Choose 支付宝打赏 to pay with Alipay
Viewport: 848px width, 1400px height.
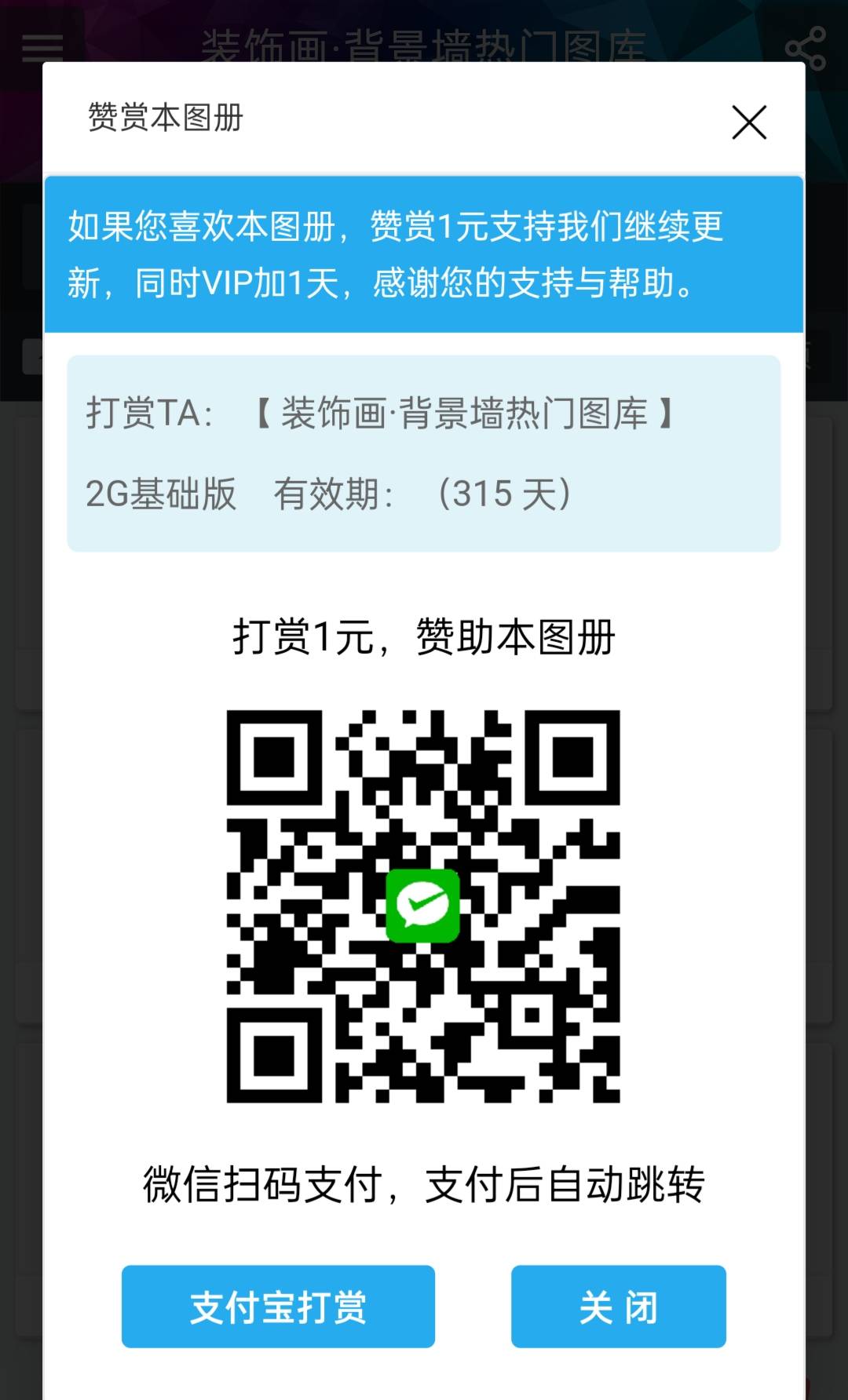[278, 1307]
